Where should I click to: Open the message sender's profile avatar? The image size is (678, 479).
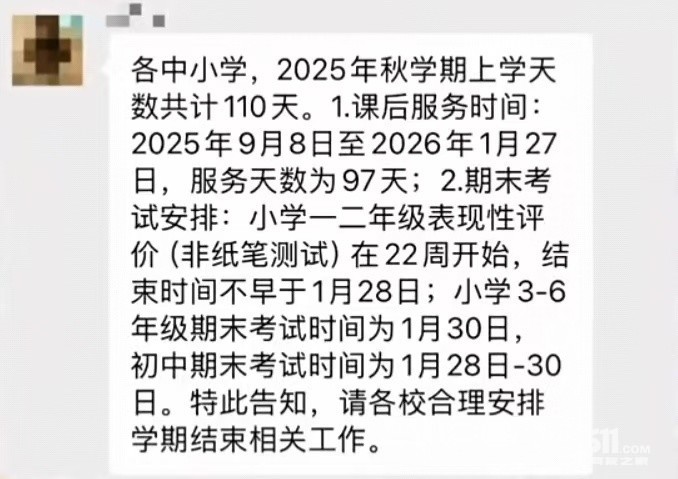point(47,50)
